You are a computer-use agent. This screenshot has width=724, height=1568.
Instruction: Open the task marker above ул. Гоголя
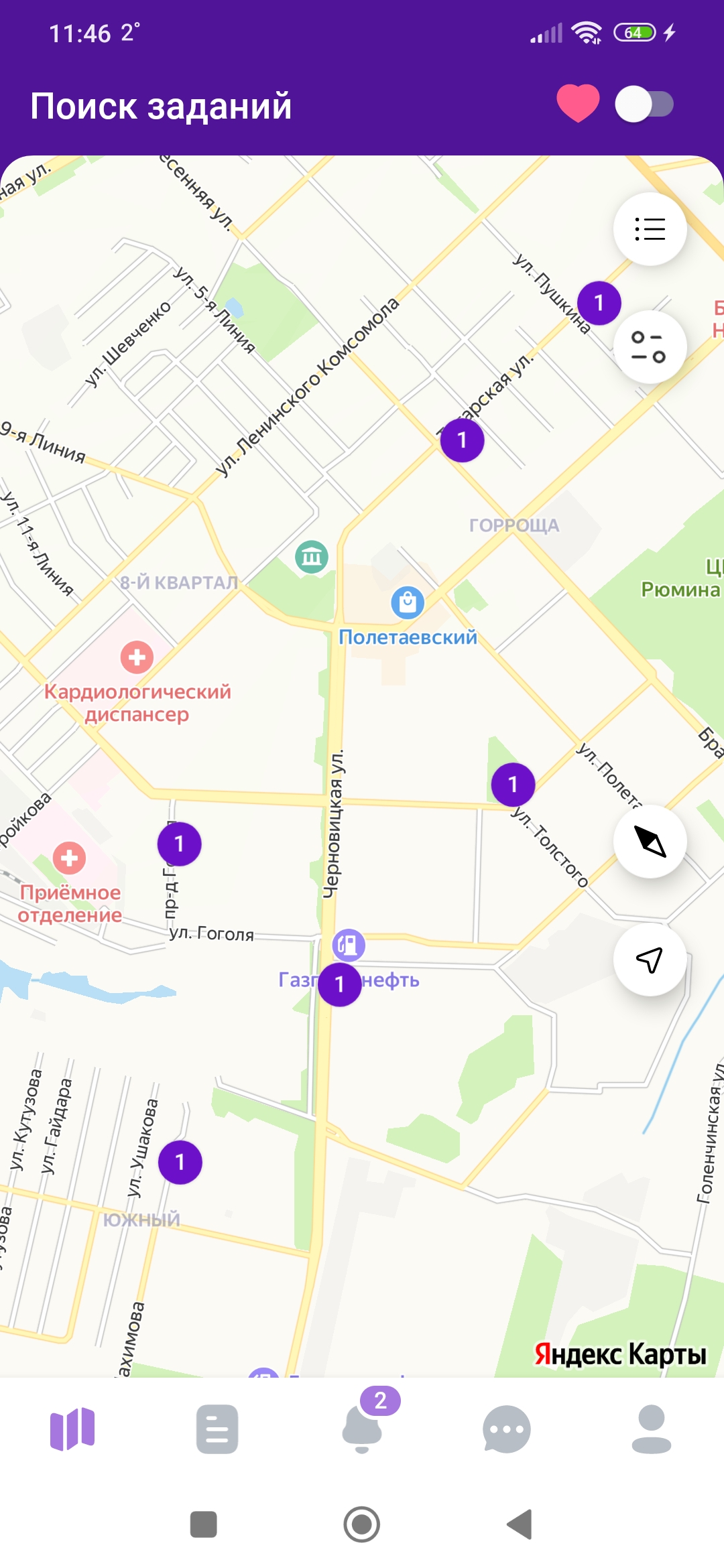pos(179,844)
